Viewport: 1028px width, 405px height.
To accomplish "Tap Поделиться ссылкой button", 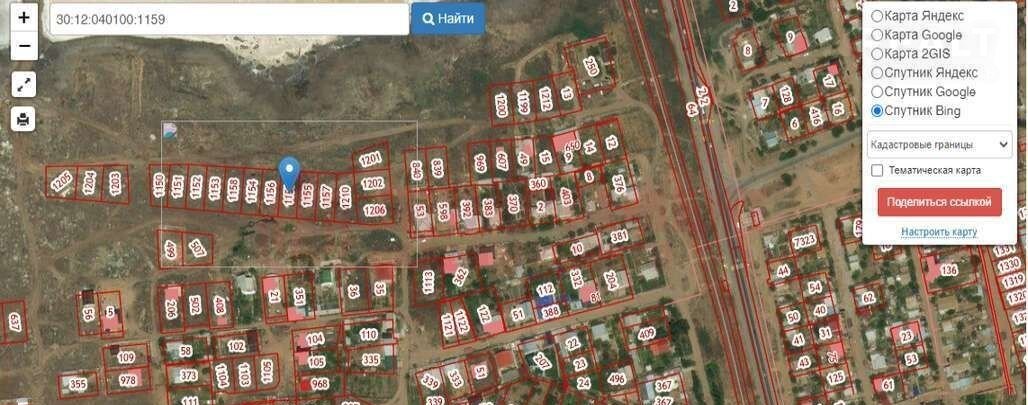I will click(939, 202).
